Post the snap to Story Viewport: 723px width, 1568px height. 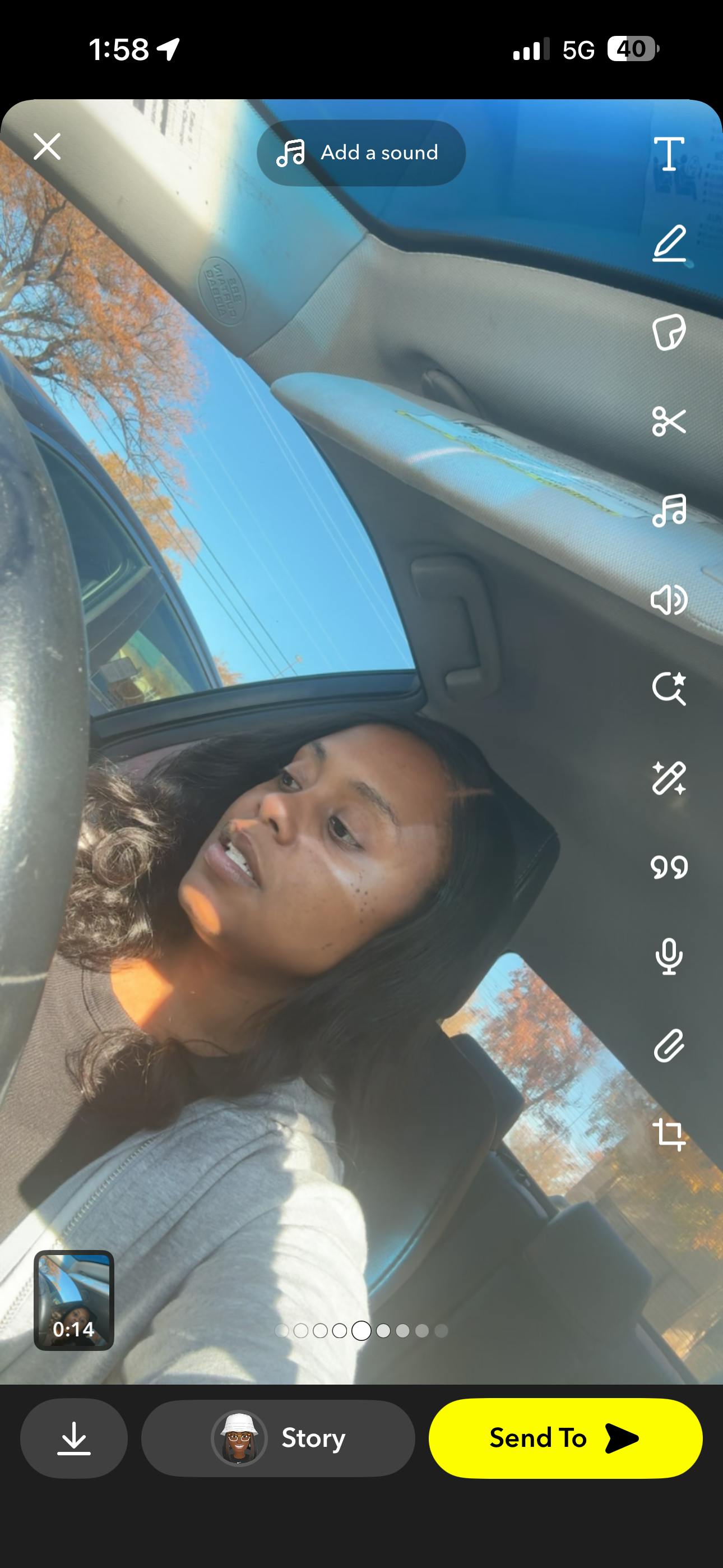(278, 1438)
